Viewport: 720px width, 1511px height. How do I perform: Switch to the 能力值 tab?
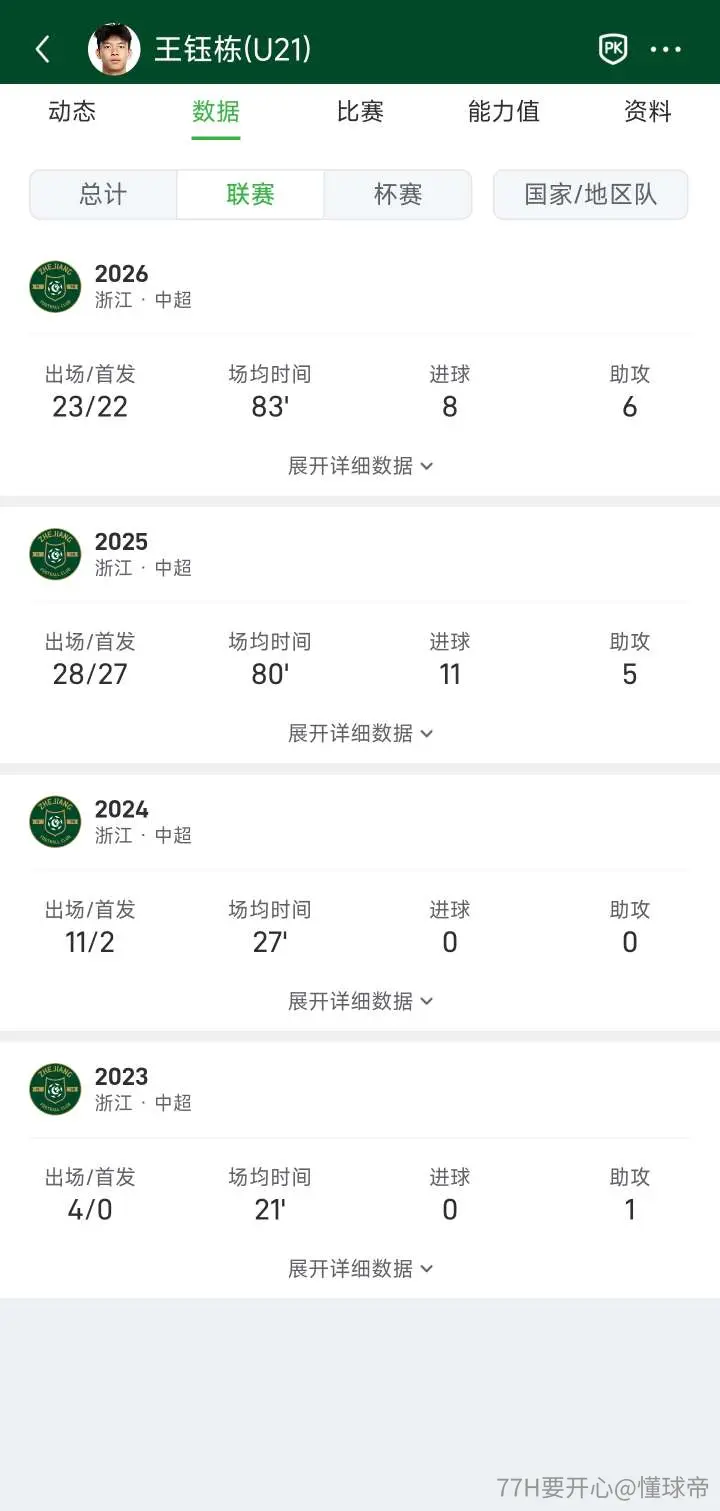pyautogui.click(x=504, y=112)
